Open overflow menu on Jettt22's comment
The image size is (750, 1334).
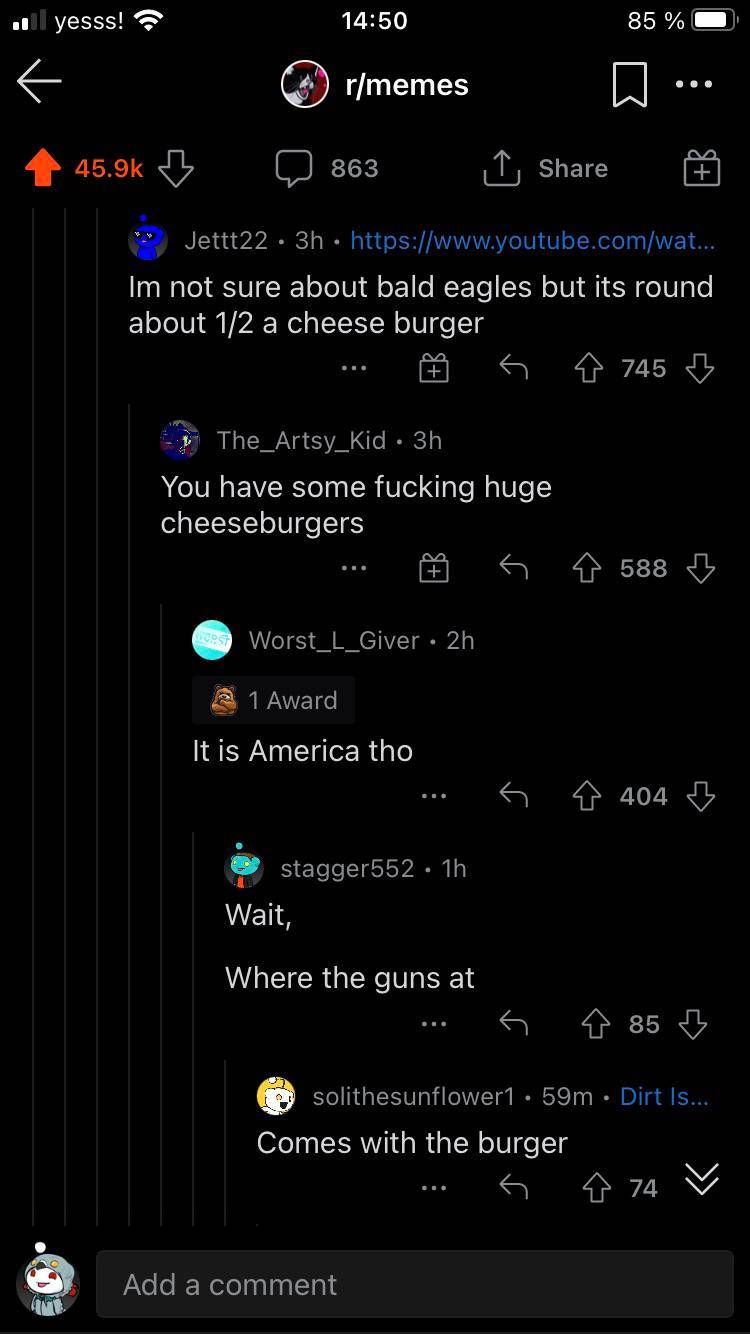(x=353, y=367)
